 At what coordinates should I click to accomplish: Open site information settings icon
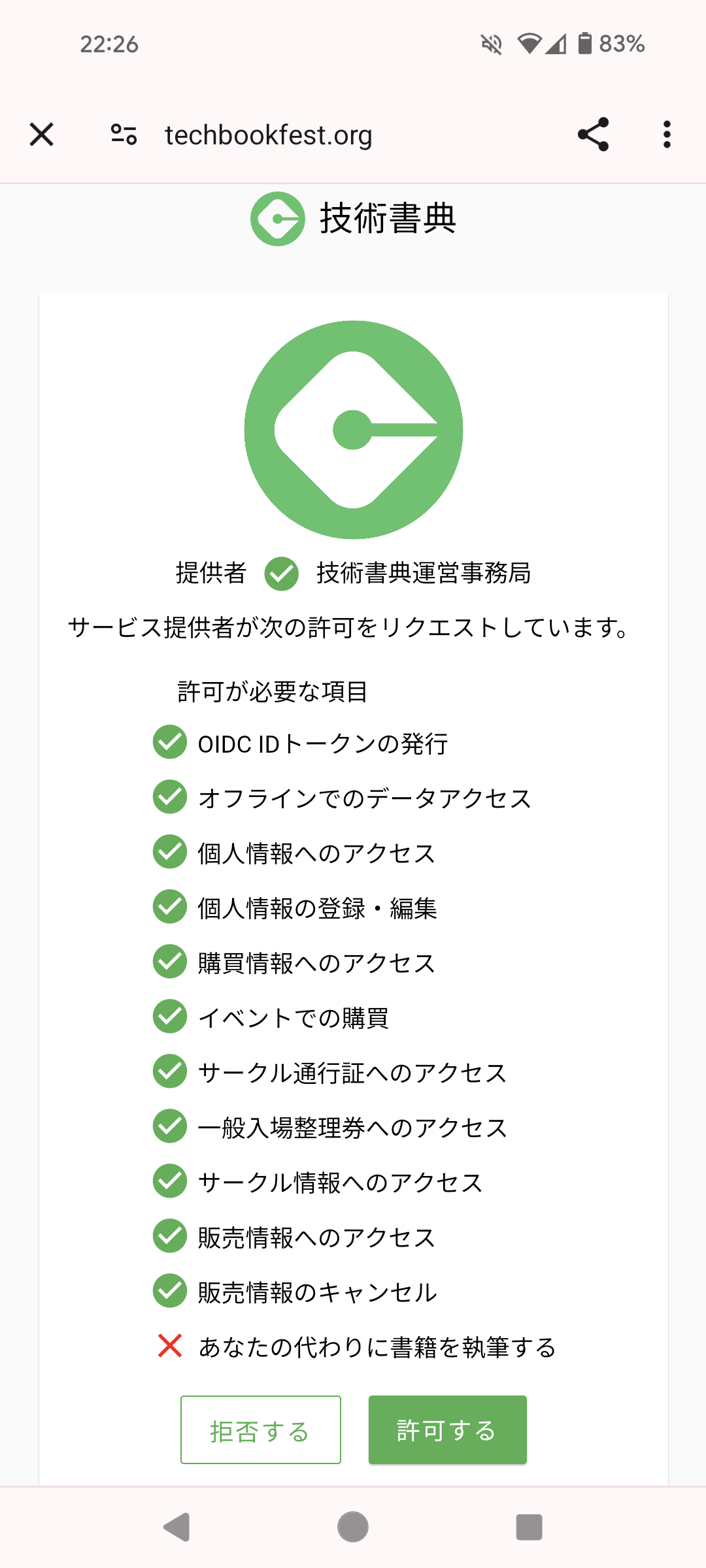(124, 135)
